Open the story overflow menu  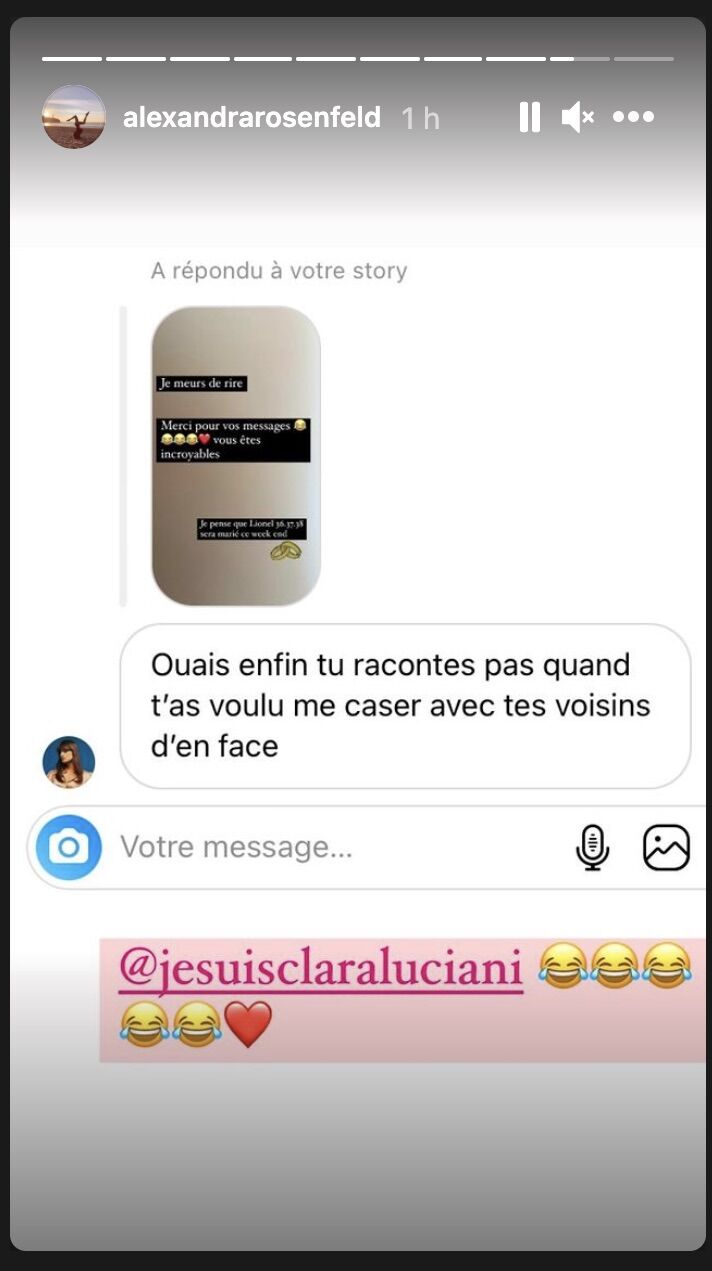coord(633,117)
